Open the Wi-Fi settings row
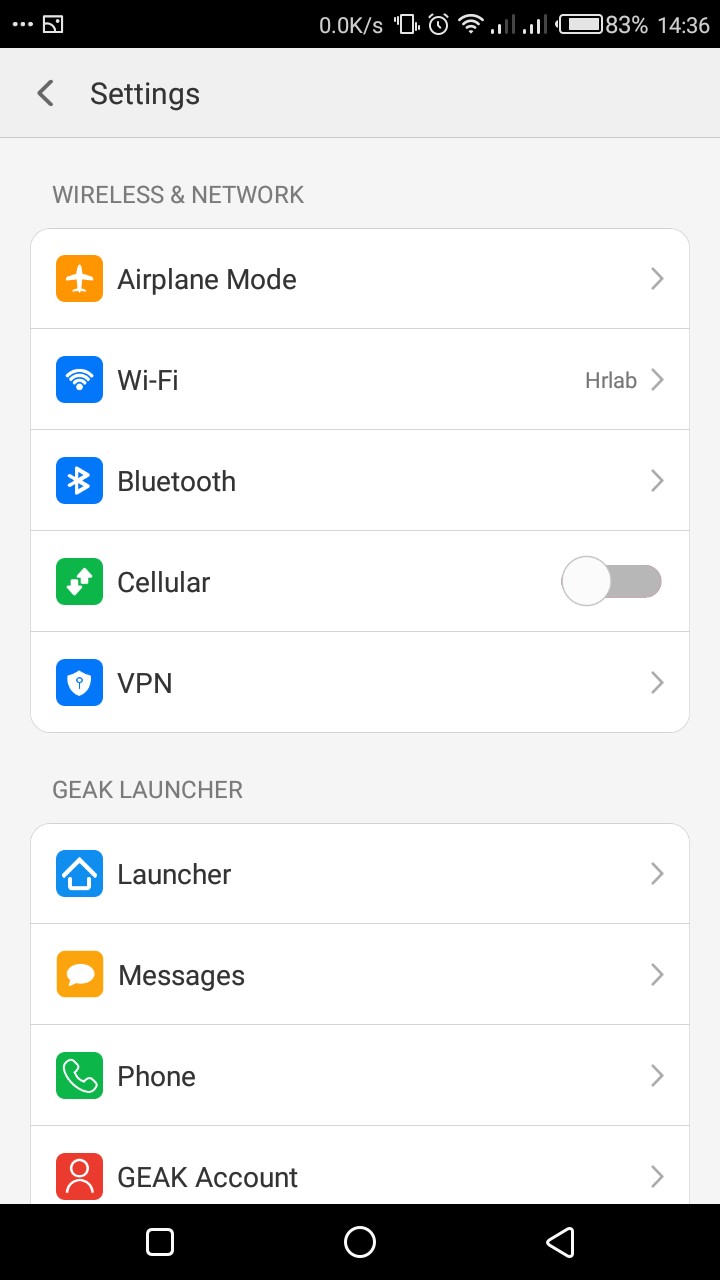Viewport: 720px width, 1280px height. click(x=360, y=380)
